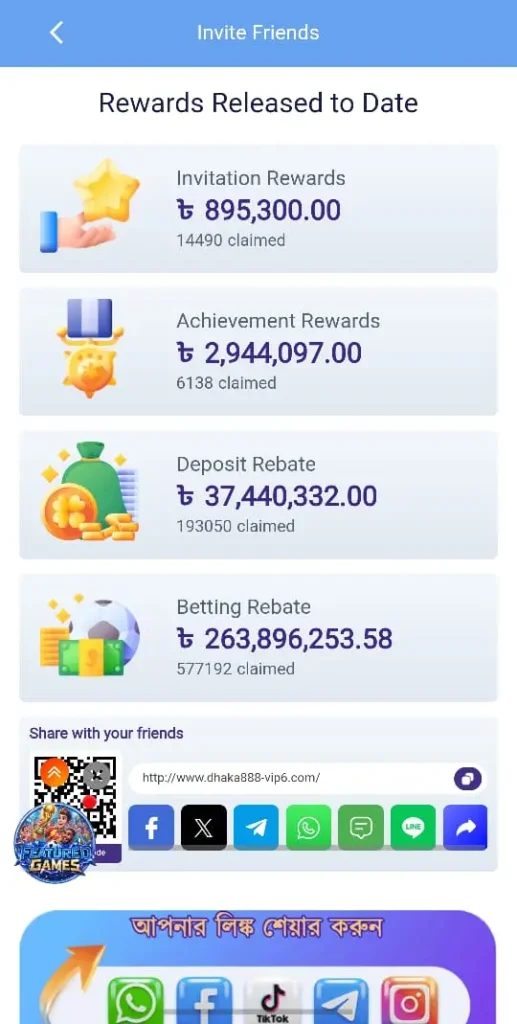
Task: Close the floating Featured Games widget
Action: pyautogui.click(x=97, y=775)
